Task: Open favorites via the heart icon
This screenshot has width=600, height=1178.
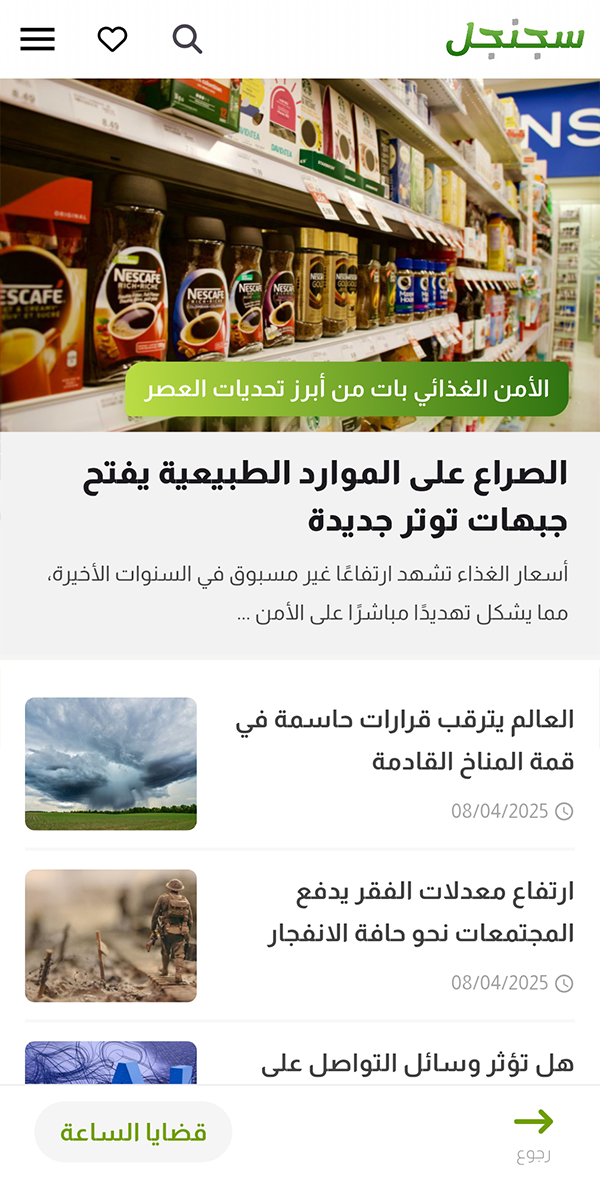Action: coord(112,39)
